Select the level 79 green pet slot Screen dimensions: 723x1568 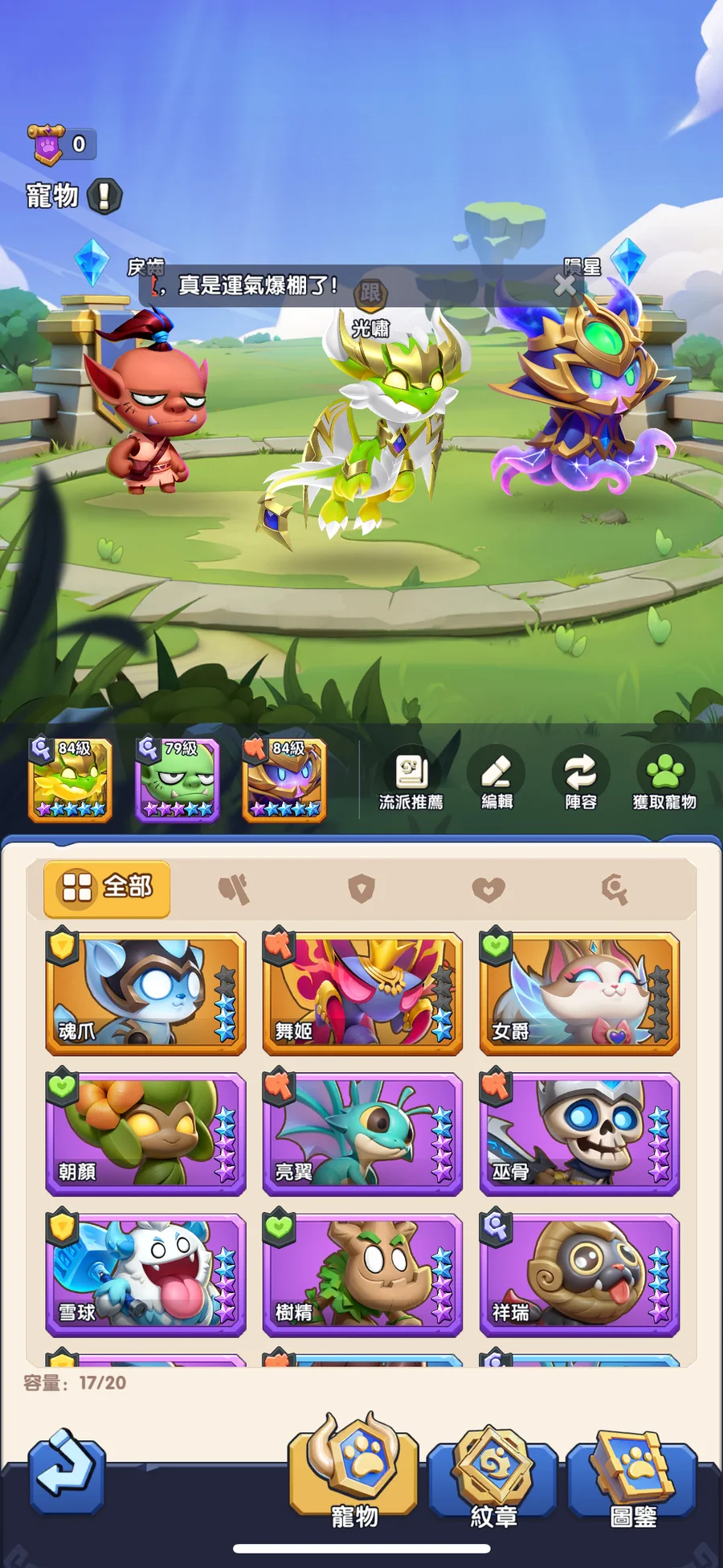click(177, 780)
